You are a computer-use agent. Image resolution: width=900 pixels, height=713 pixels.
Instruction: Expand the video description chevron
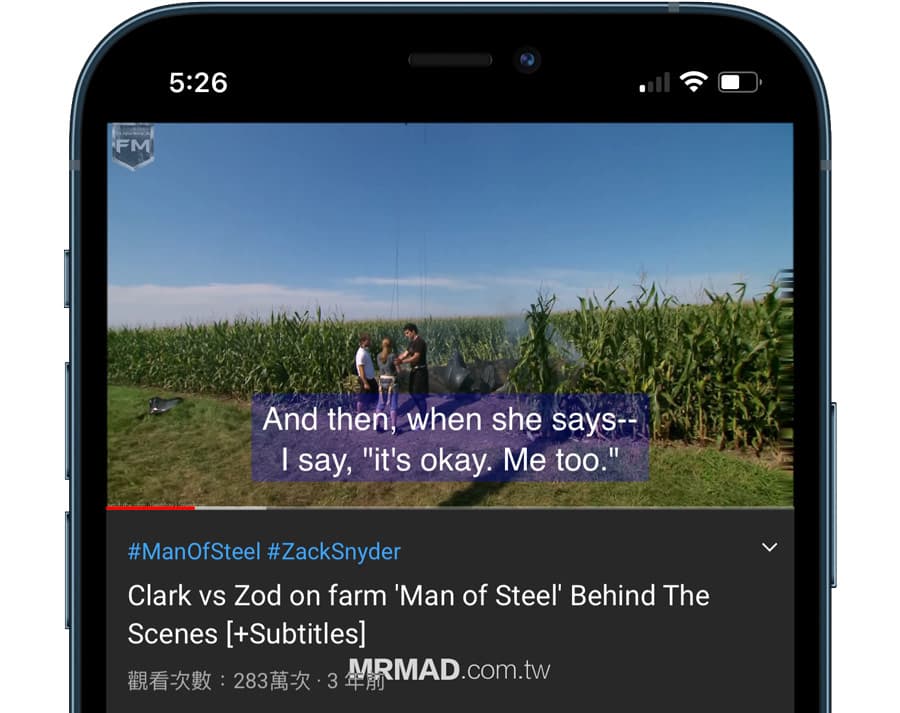coord(769,547)
